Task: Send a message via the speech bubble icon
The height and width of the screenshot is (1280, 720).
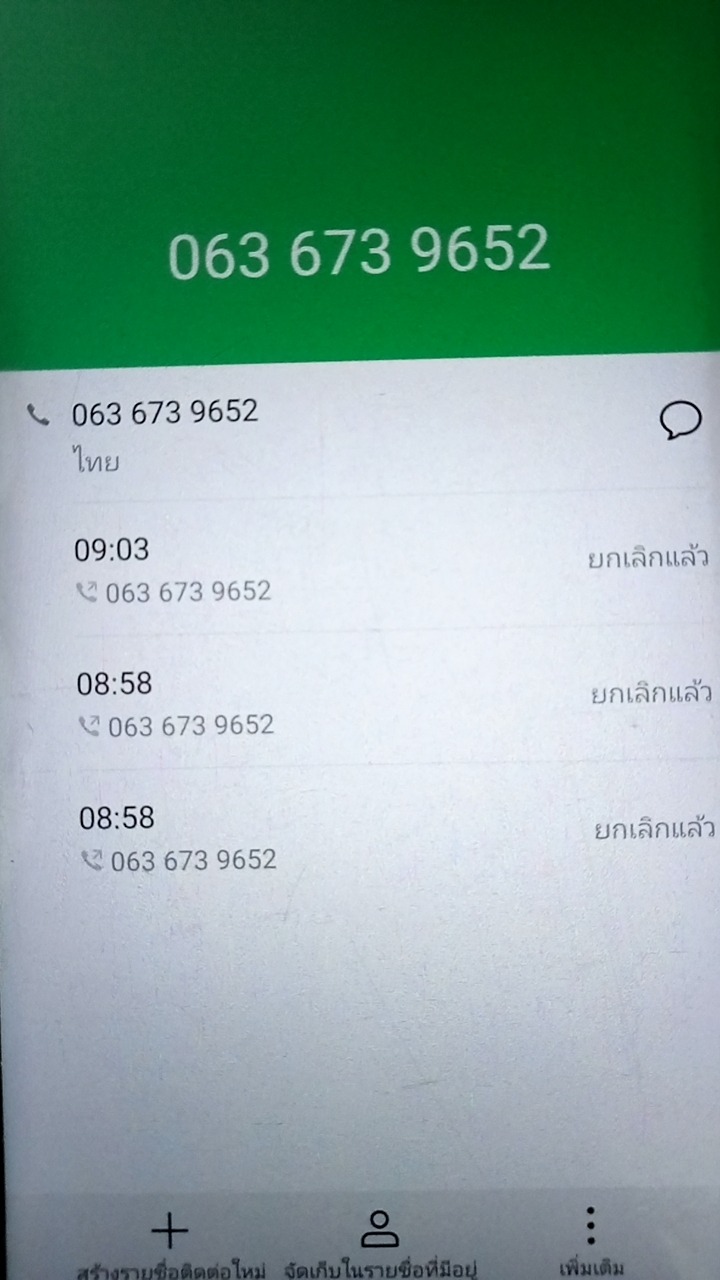Action: coord(680,421)
